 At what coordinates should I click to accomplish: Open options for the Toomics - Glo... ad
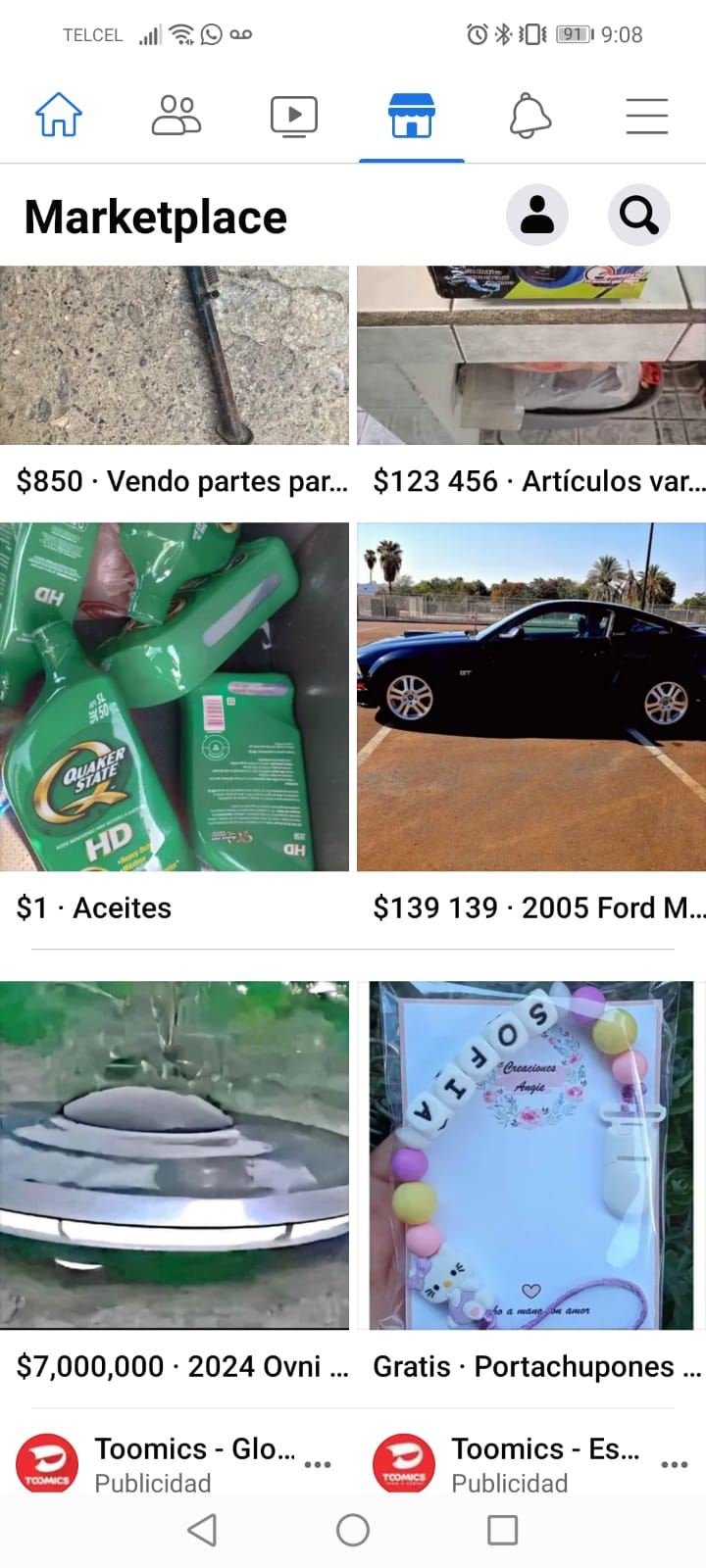(x=318, y=1464)
